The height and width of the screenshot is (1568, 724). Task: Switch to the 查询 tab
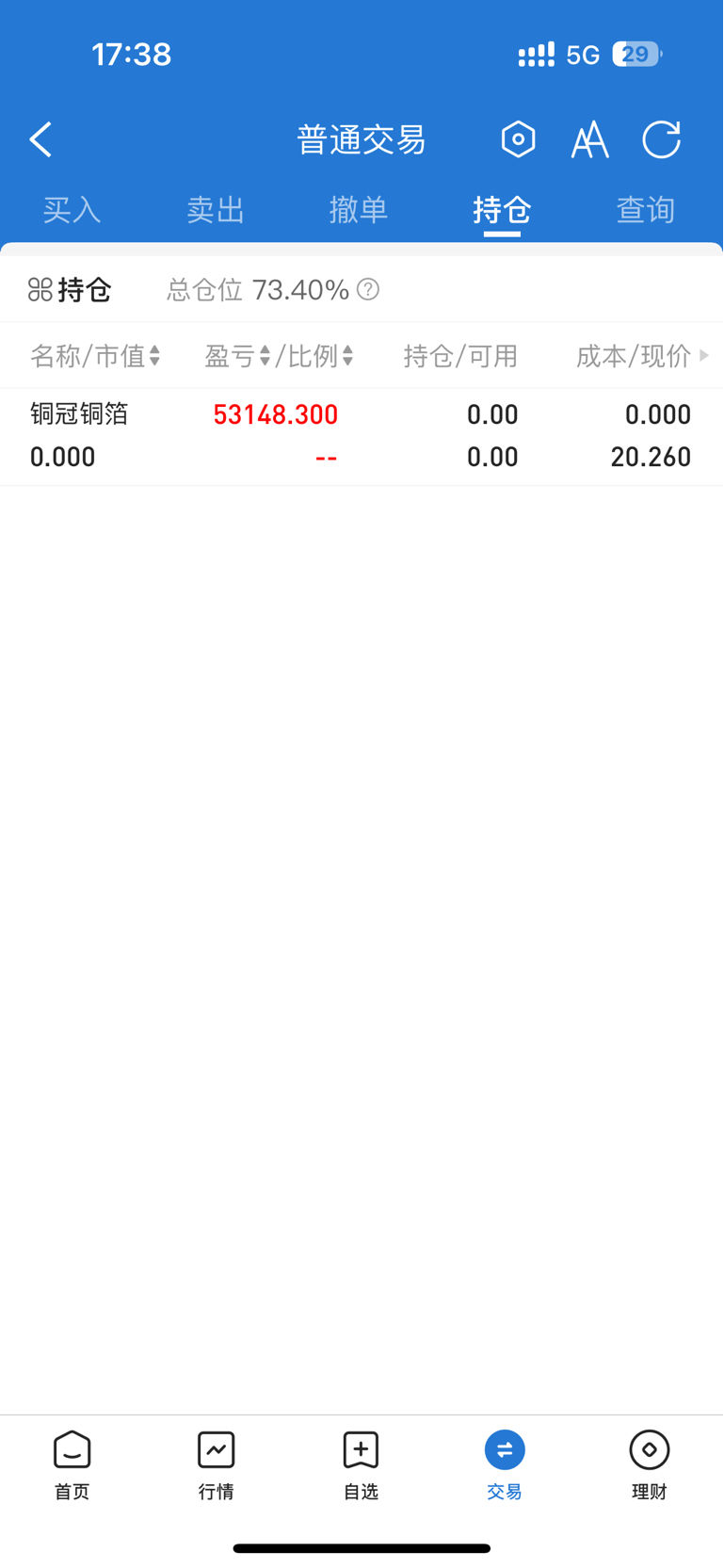(x=646, y=209)
